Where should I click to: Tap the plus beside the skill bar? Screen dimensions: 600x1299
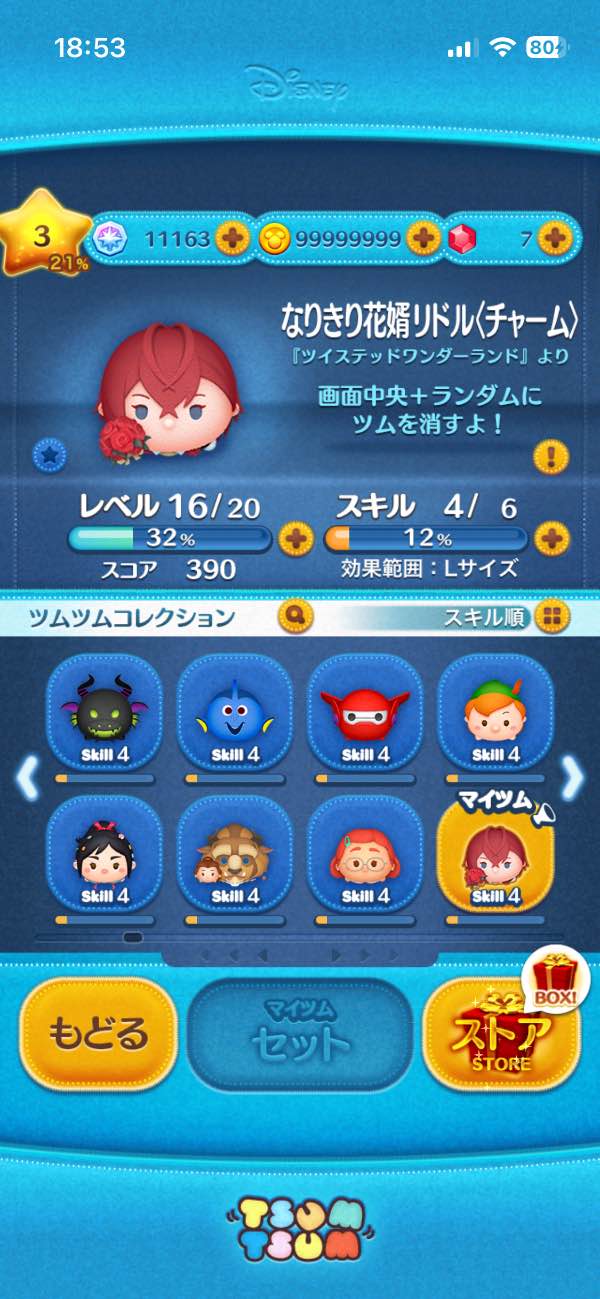551,540
